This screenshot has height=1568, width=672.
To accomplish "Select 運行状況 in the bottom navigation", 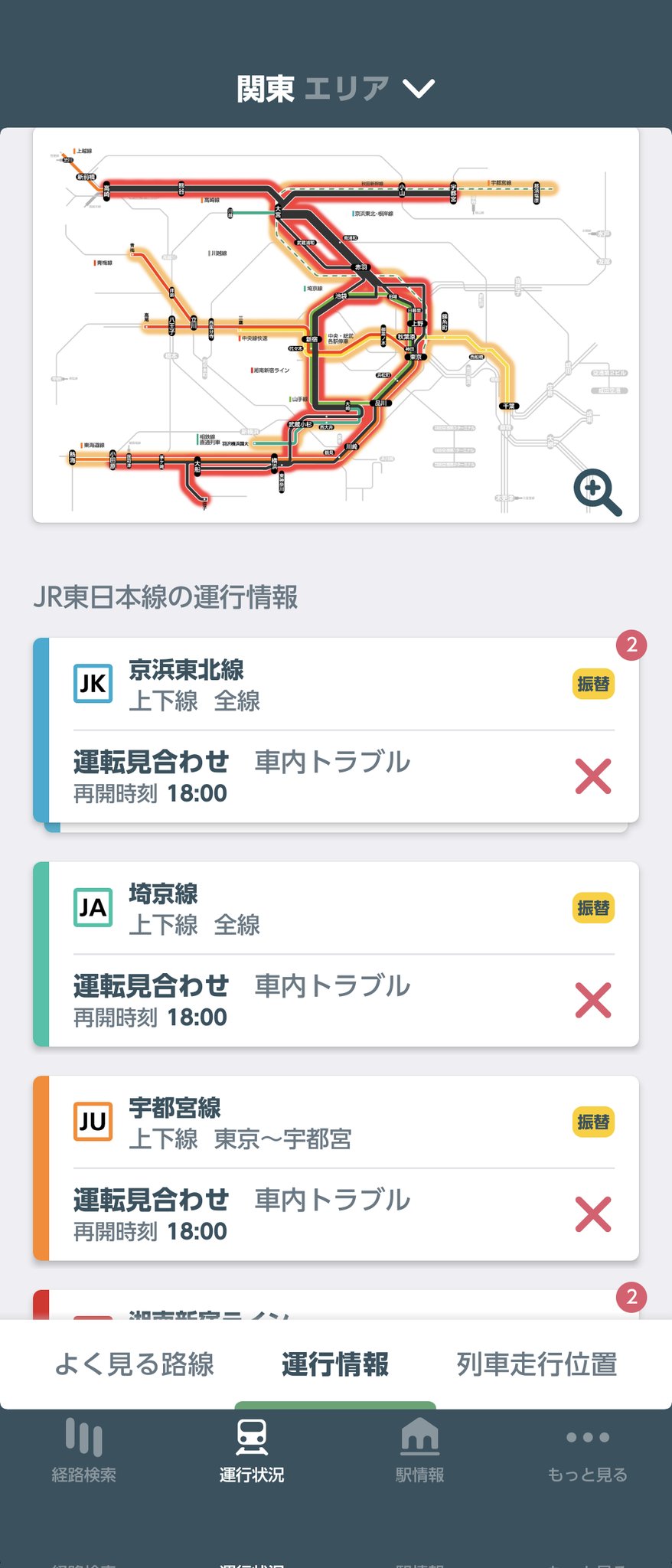I will pos(252,1452).
